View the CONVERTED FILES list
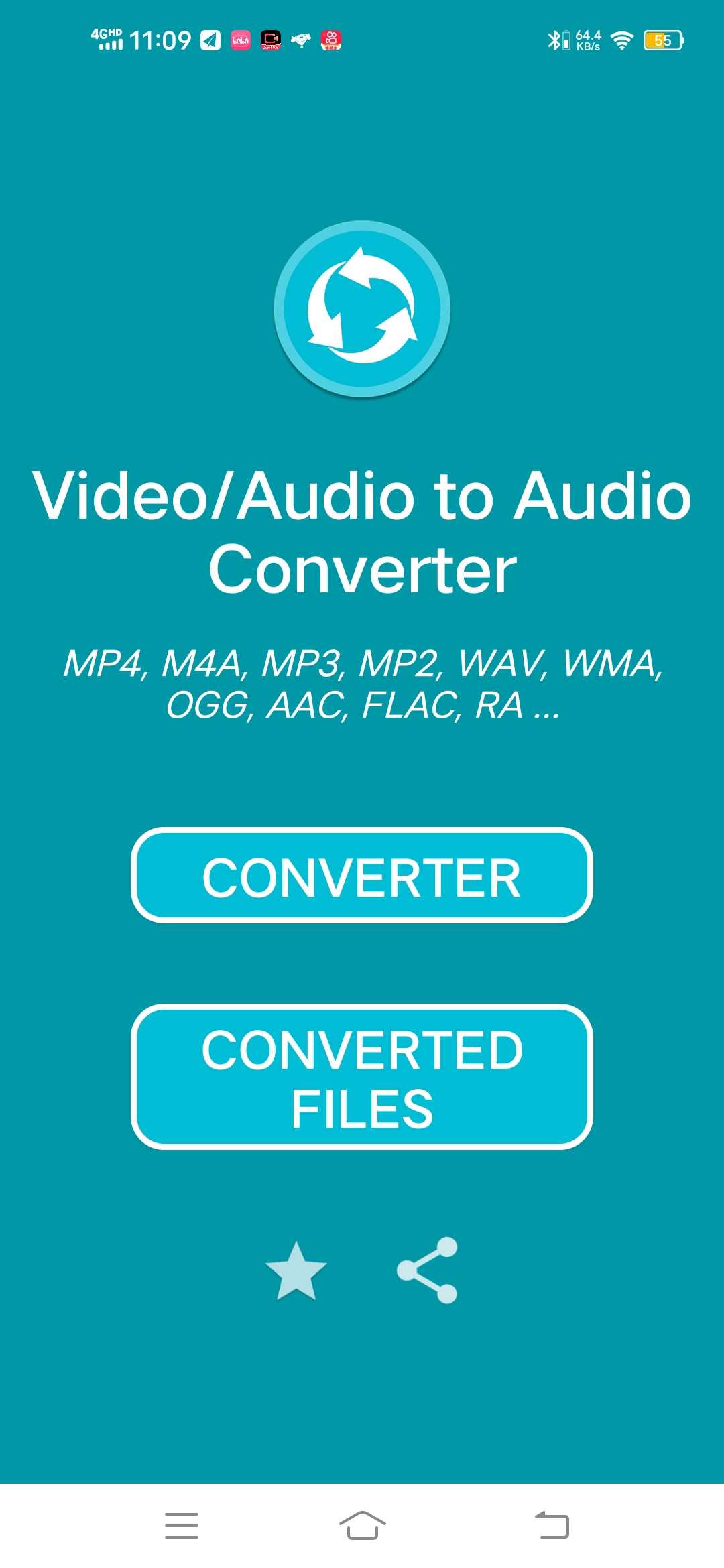This screenshot has height=1568, width=724. tap(362, 1077)
